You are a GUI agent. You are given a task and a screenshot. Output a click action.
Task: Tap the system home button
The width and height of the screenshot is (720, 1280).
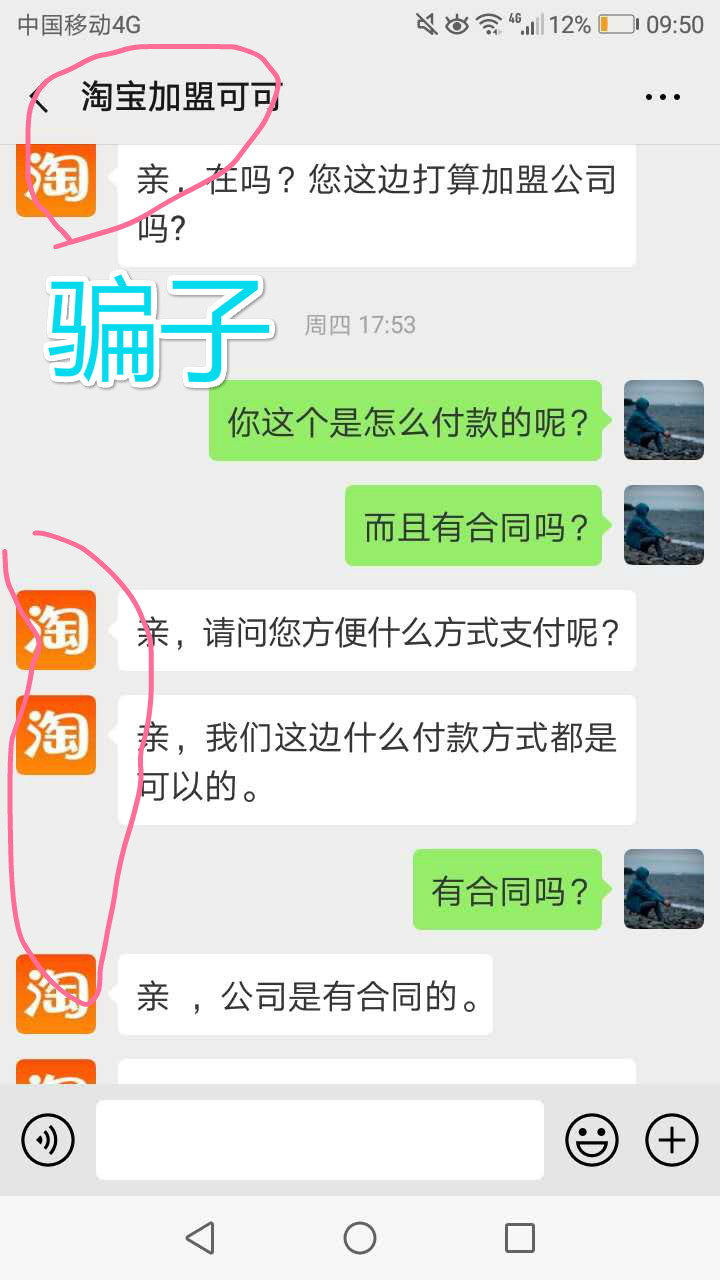(x=360, y=1238)
